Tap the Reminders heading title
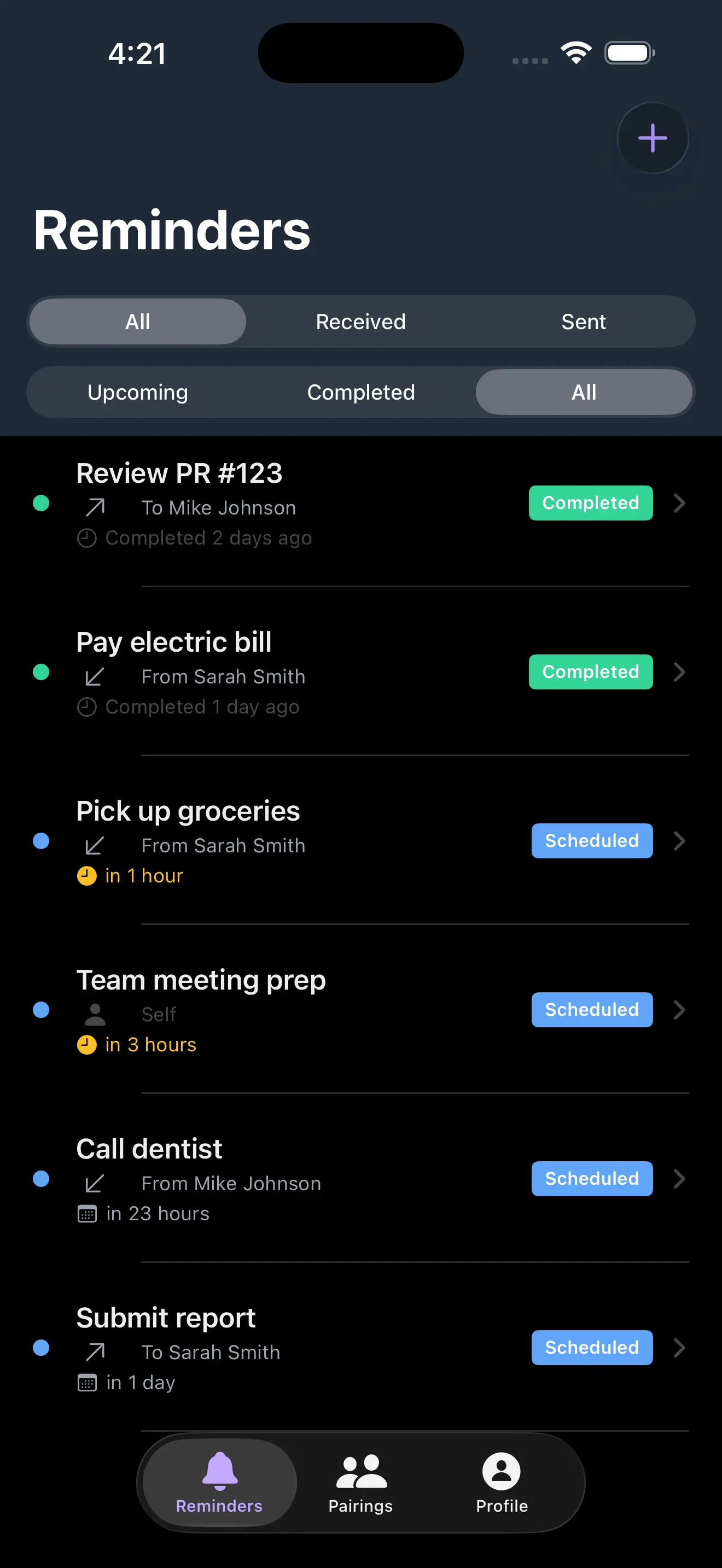Viewport: 722px width, 1568px height. [171, 230]
